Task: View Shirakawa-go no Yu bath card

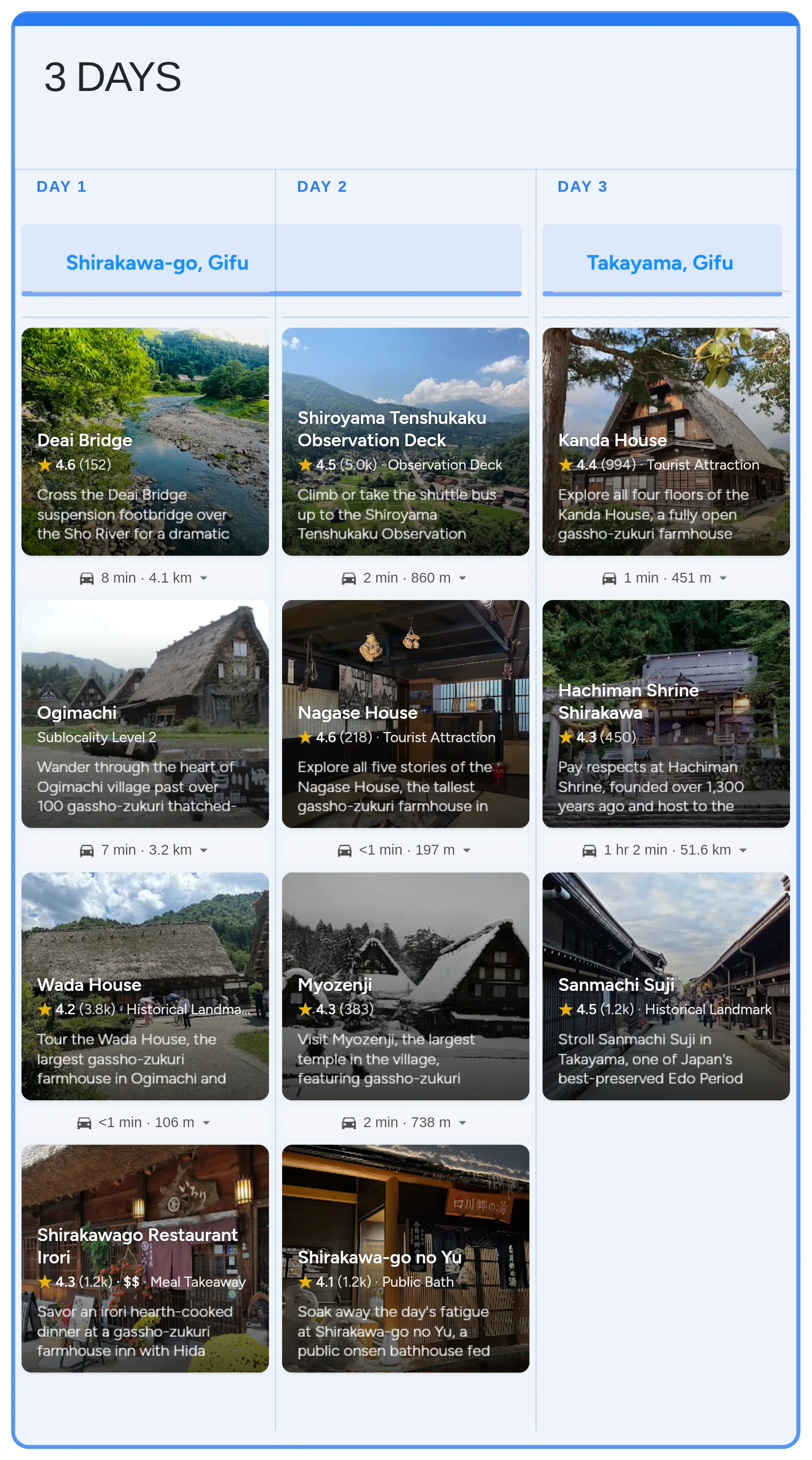Action: (x=405, y=1258)
